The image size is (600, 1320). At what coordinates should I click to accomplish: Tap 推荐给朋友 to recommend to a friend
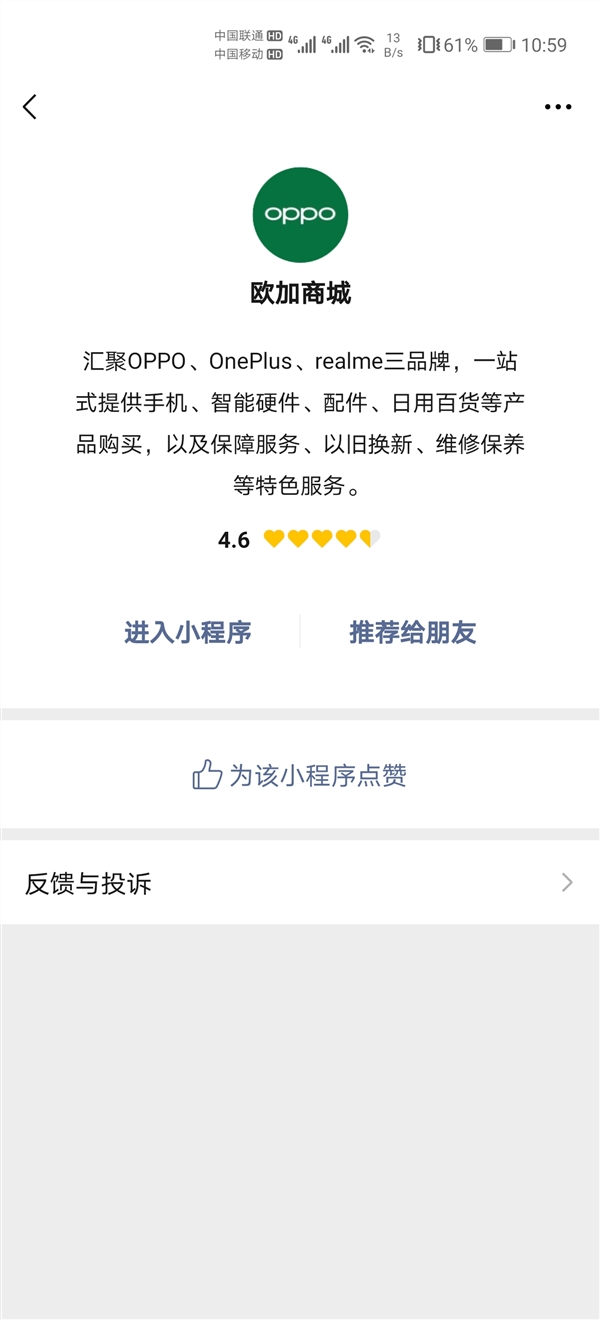coord(412,632)
